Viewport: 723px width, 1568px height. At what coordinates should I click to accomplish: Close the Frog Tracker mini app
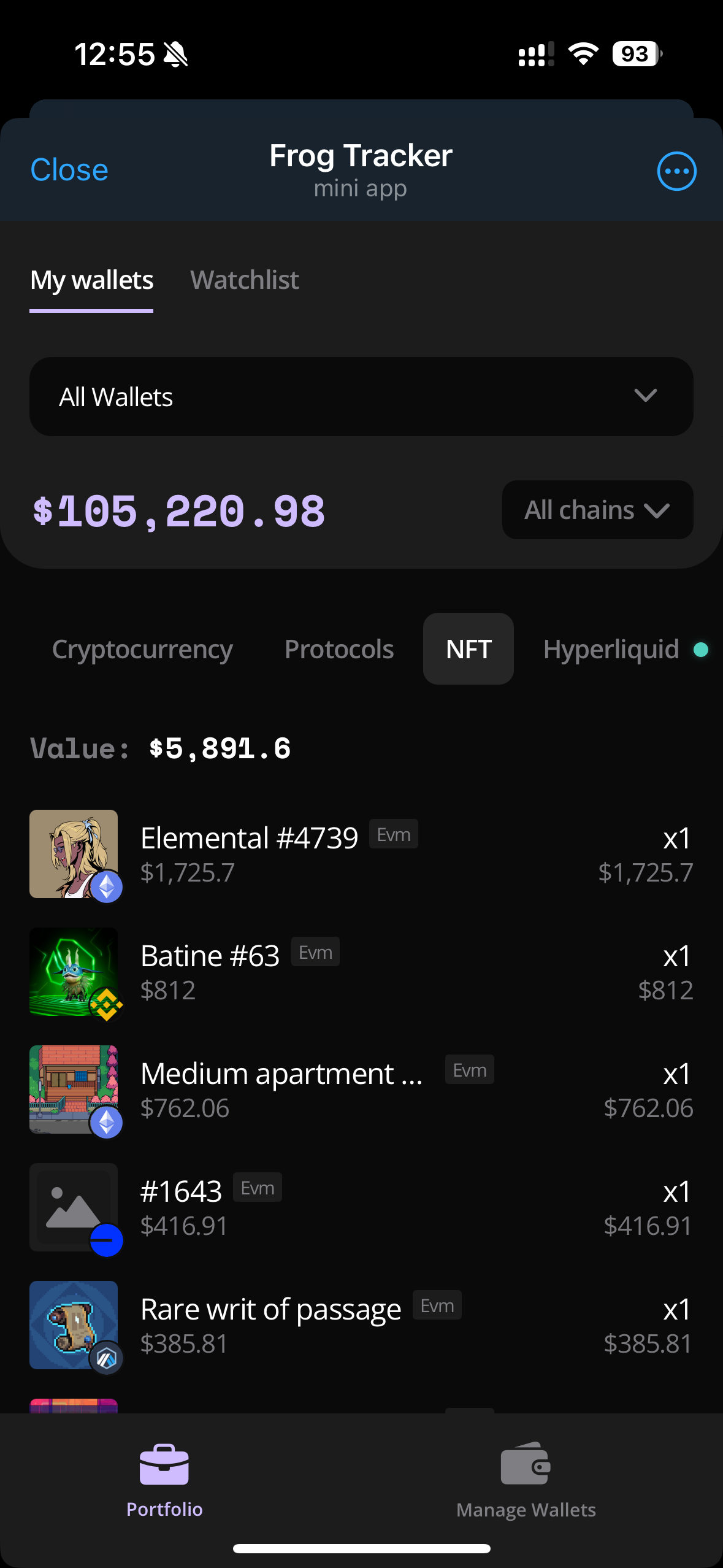69,170
